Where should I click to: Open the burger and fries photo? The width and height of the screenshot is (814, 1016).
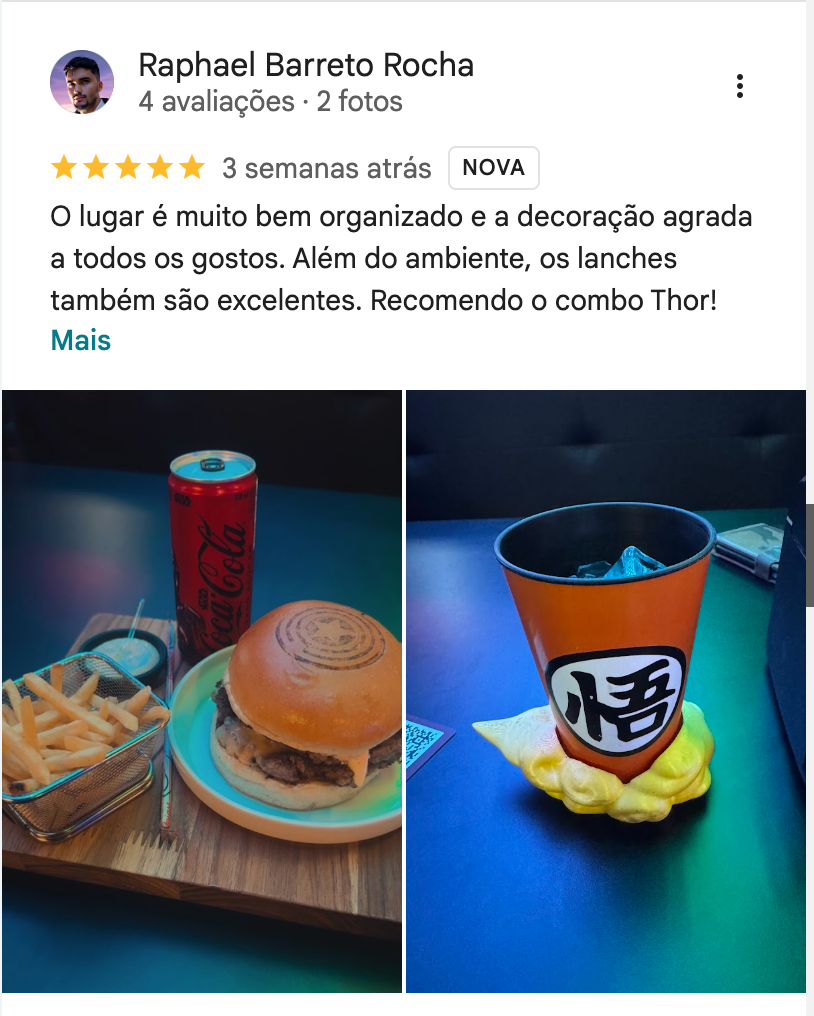[x=202, y=690]
